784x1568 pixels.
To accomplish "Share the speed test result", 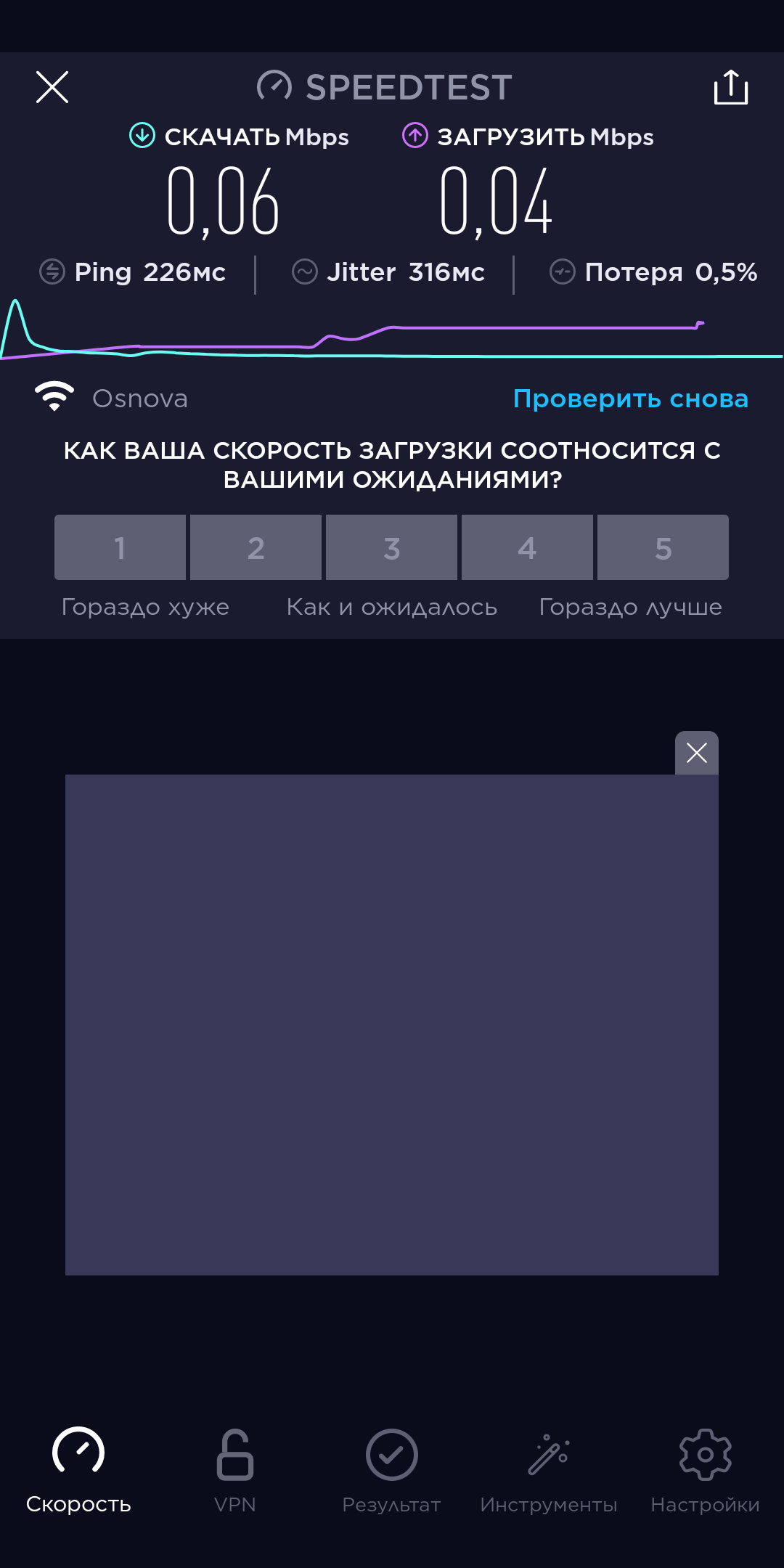I will [730, 88].
